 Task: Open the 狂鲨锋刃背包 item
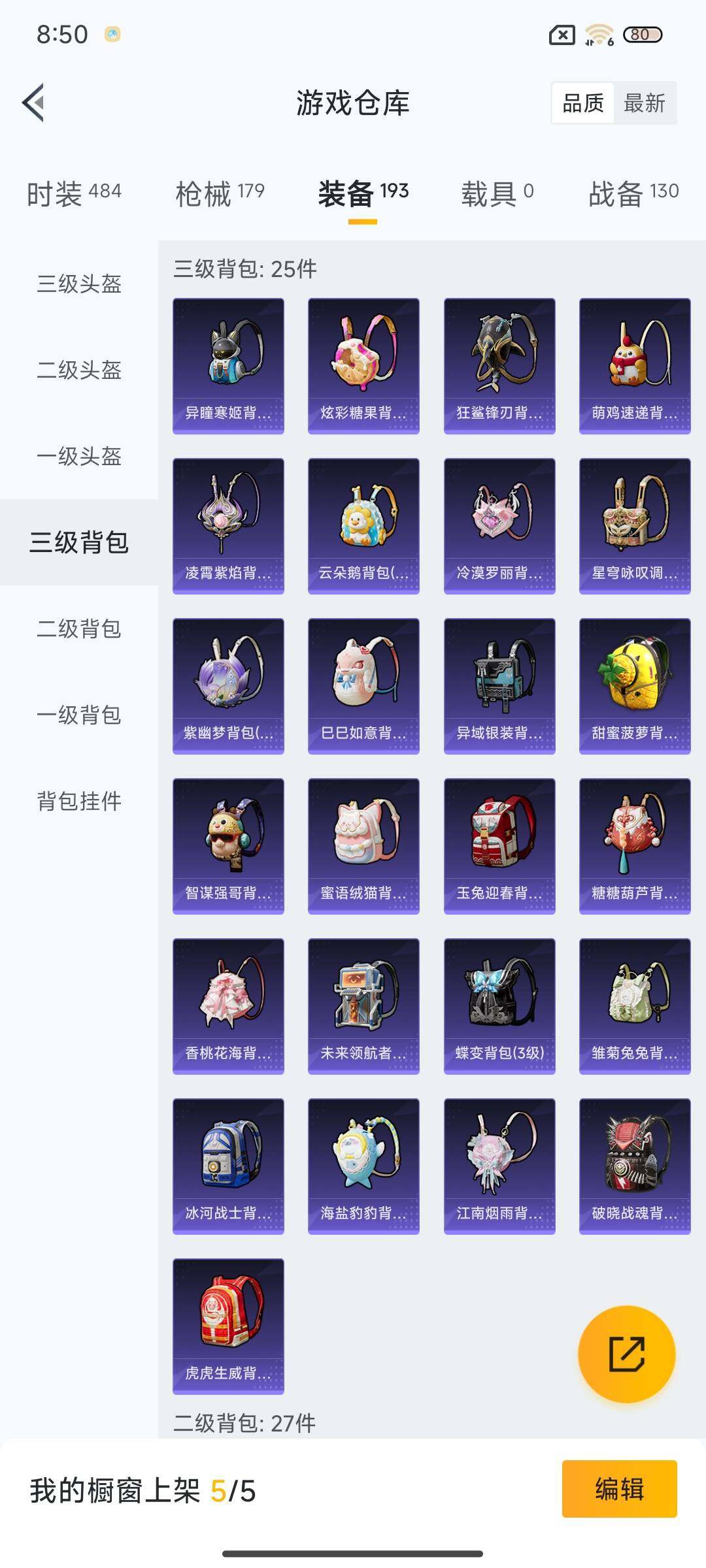click(x=499, y=366)
